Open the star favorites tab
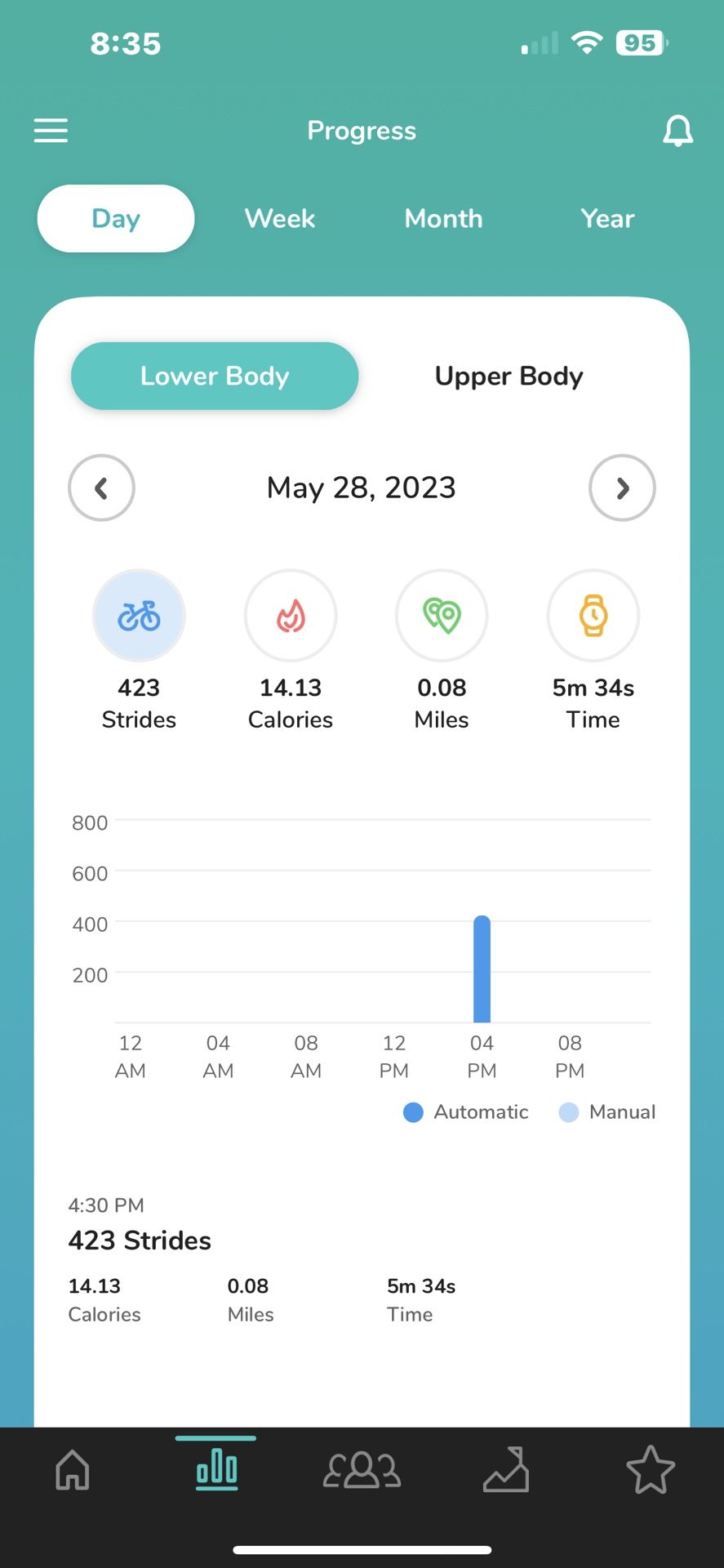This screenshot has height=1568, width=724. [x=651, y=1470]
